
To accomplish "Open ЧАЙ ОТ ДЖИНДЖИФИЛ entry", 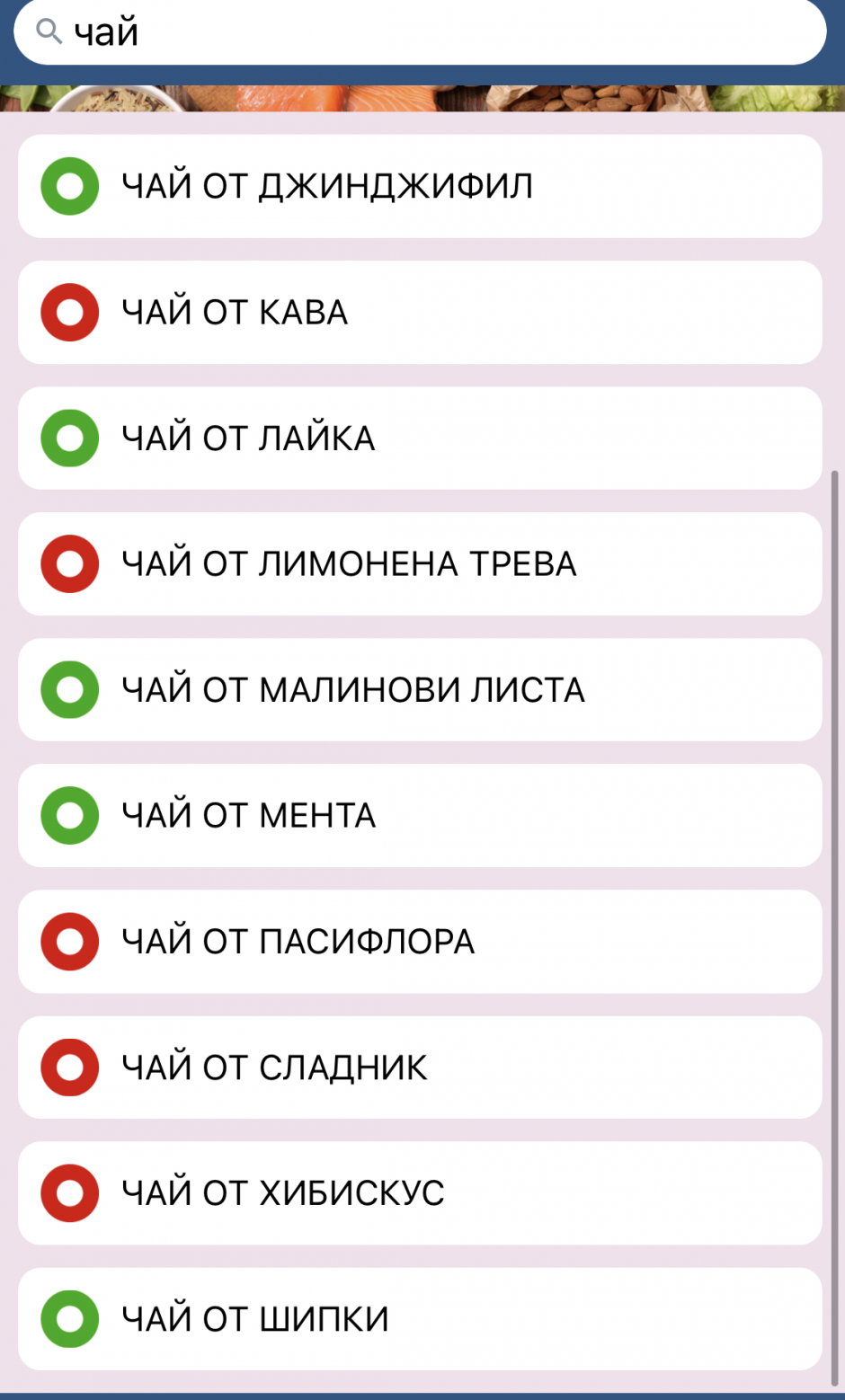I will point(420,186).
